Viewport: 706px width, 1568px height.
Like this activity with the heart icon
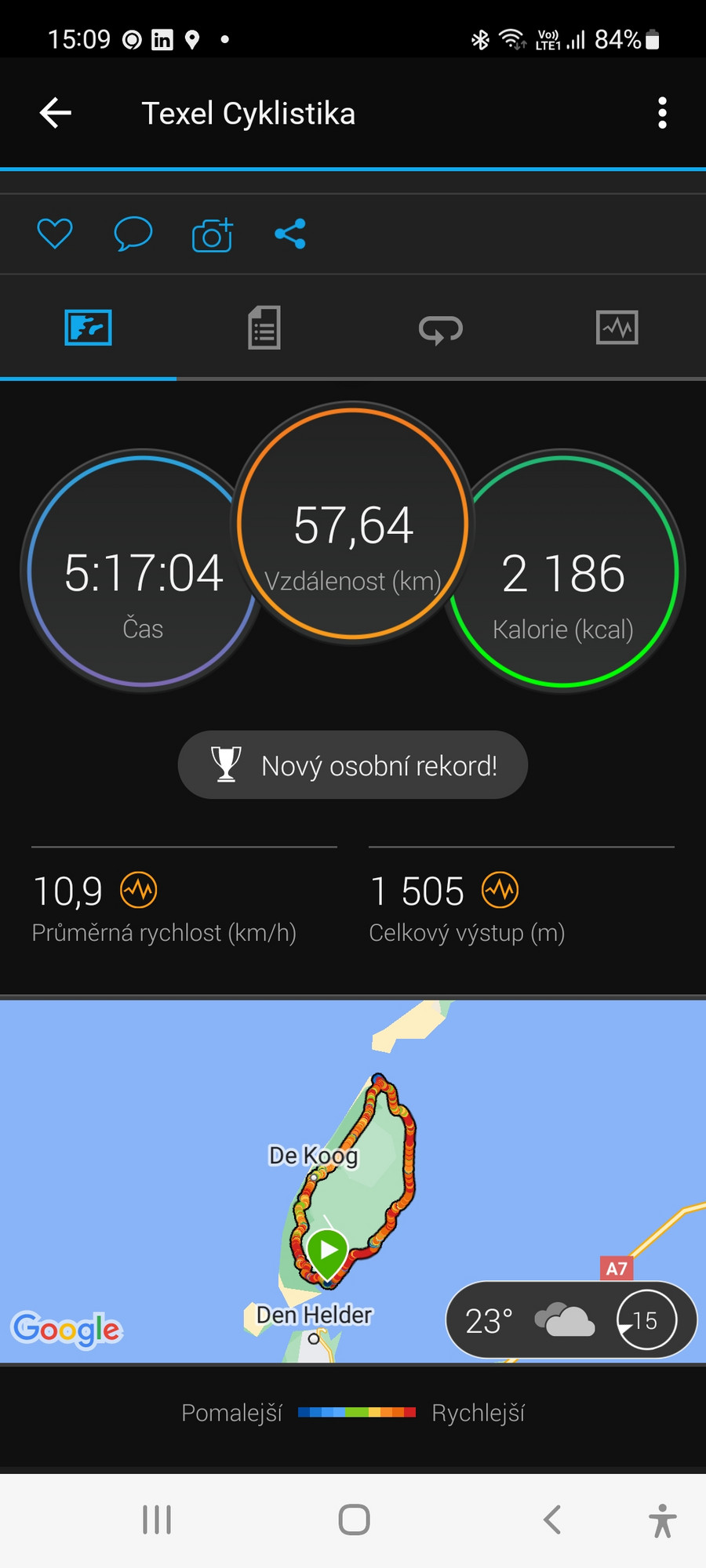pyautogui.click(x=55, y=234)
